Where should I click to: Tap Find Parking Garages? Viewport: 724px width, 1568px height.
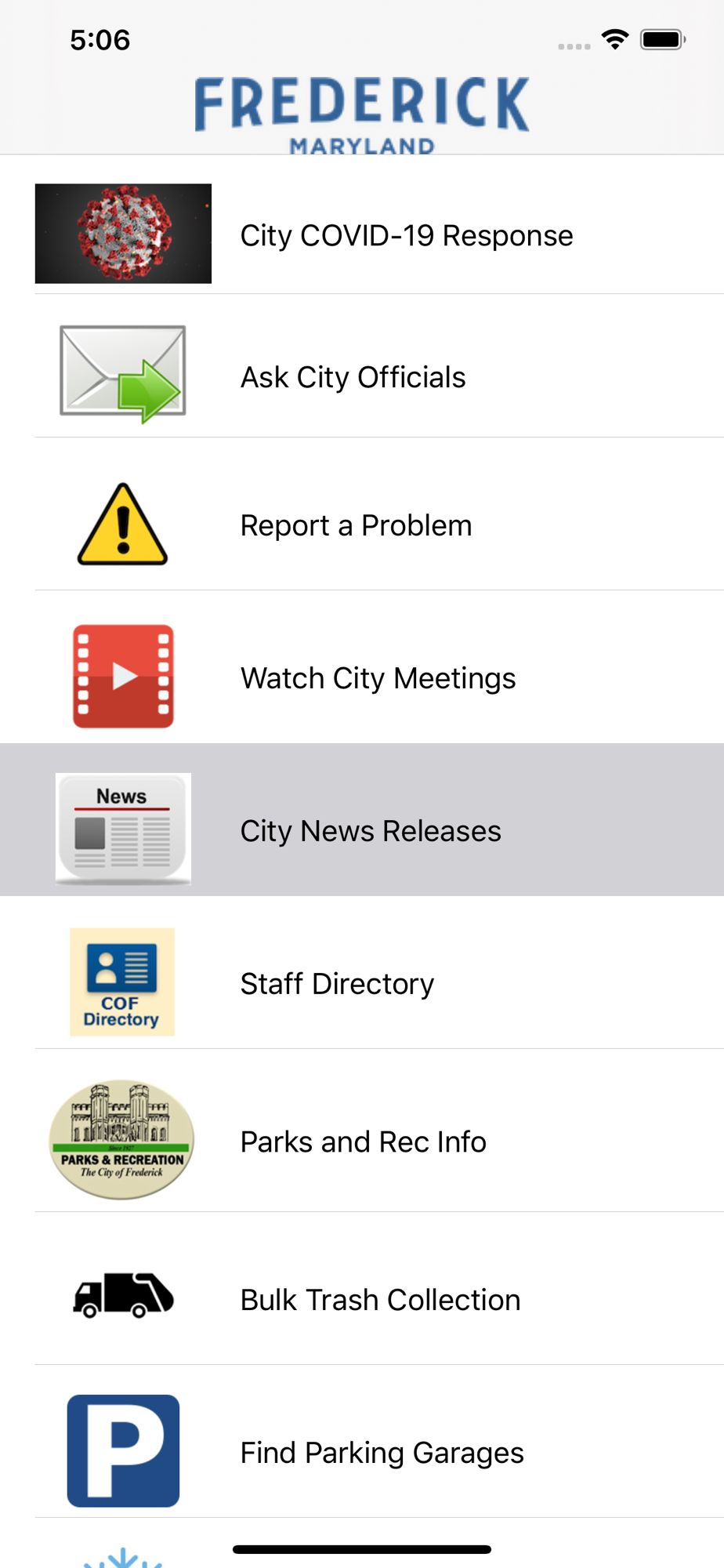(x=382, y=1453)
